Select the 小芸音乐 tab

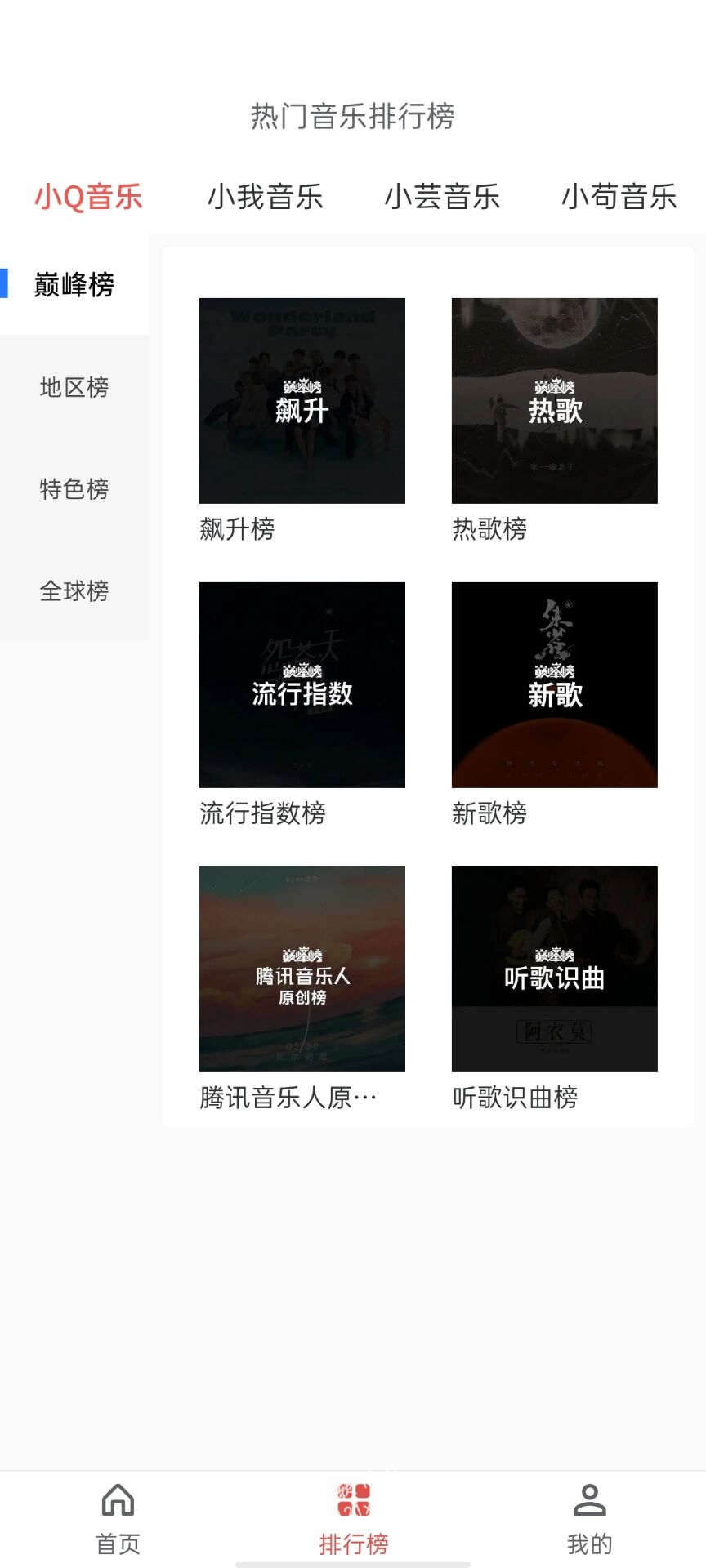(442, 197)
